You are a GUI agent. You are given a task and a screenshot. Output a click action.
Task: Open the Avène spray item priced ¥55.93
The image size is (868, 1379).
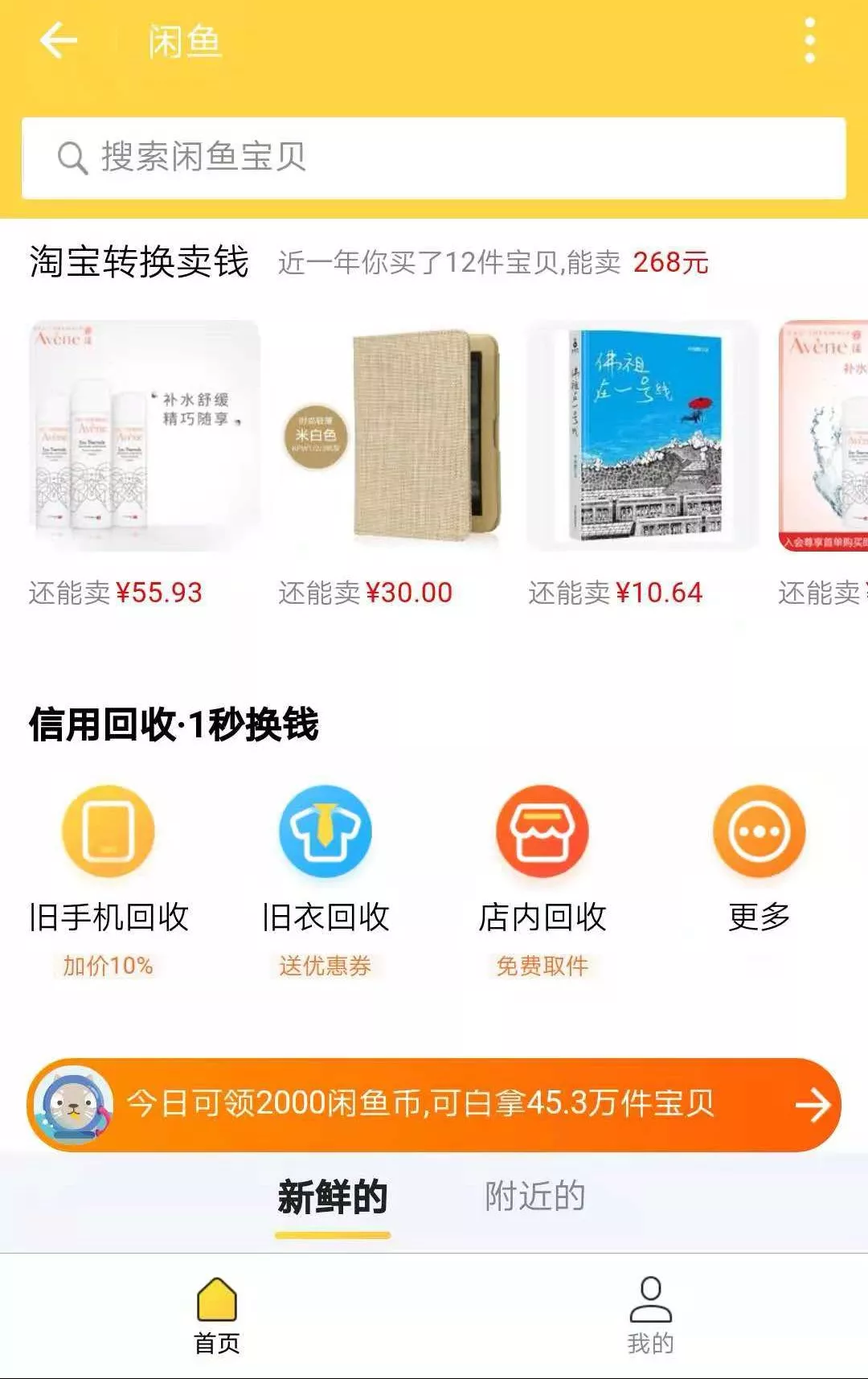(145, 437)
